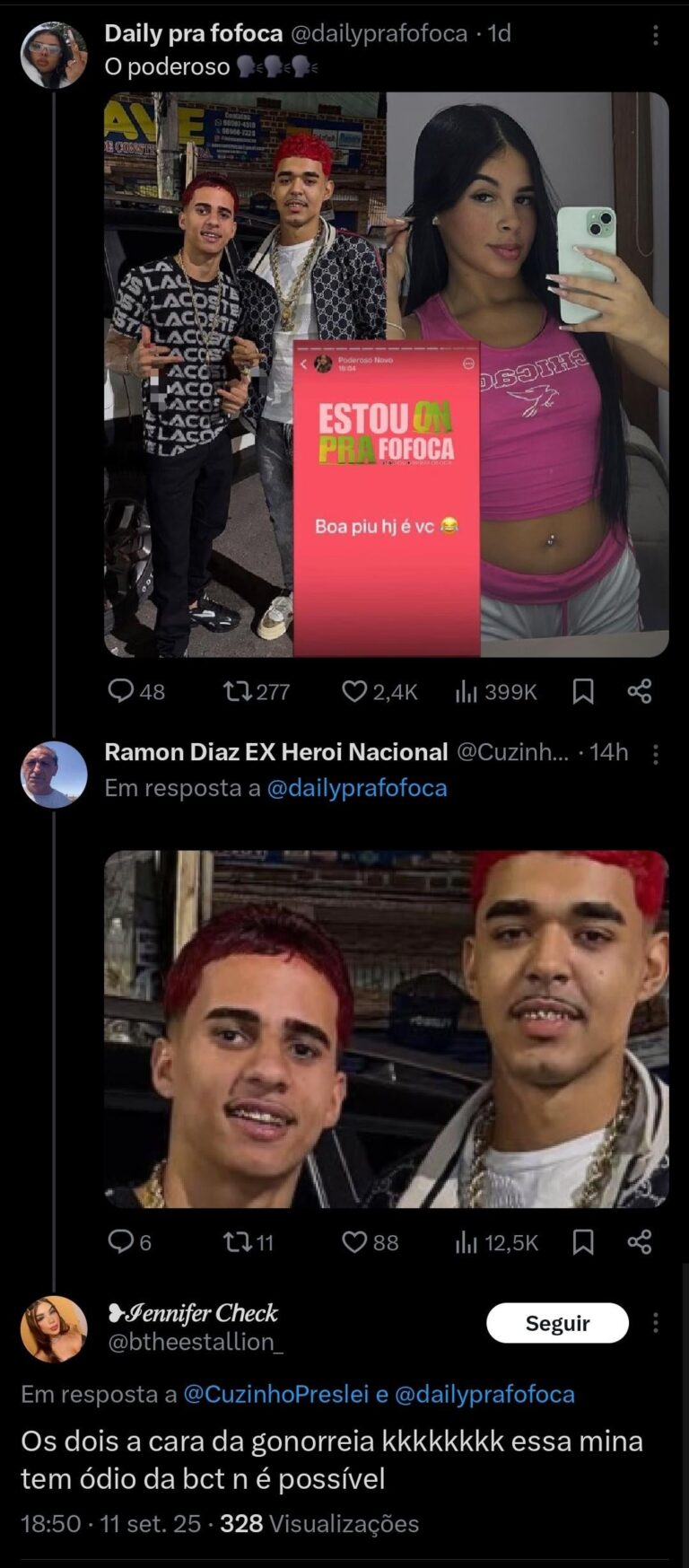The height and width of the screenshot is (1568, 689).
Task: Open Daily pra fofoca's profile picture
Action: 54,55
